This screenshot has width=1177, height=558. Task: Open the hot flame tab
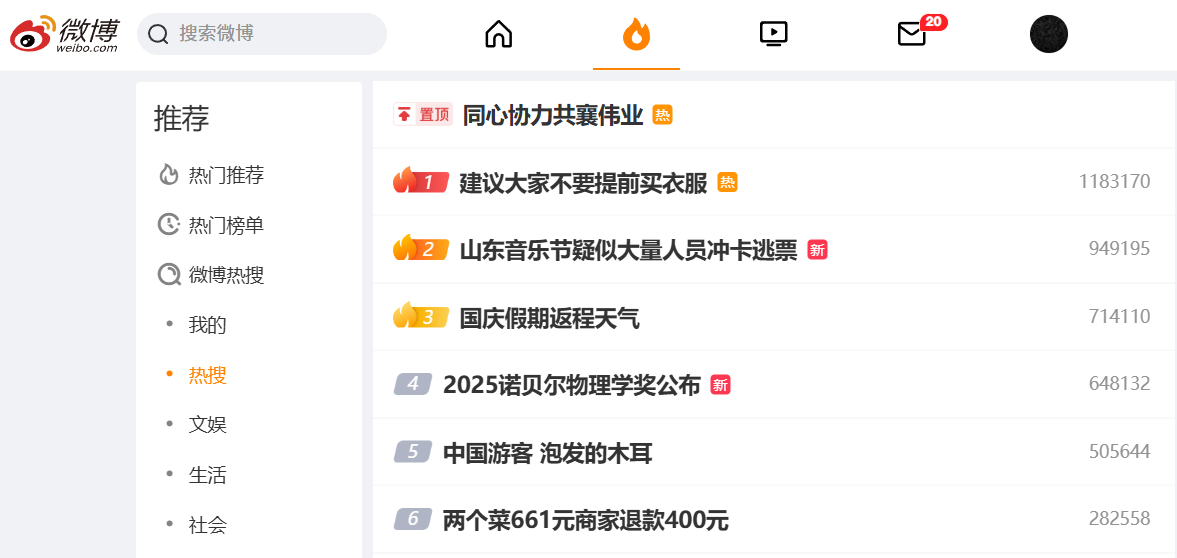[636, 34]
